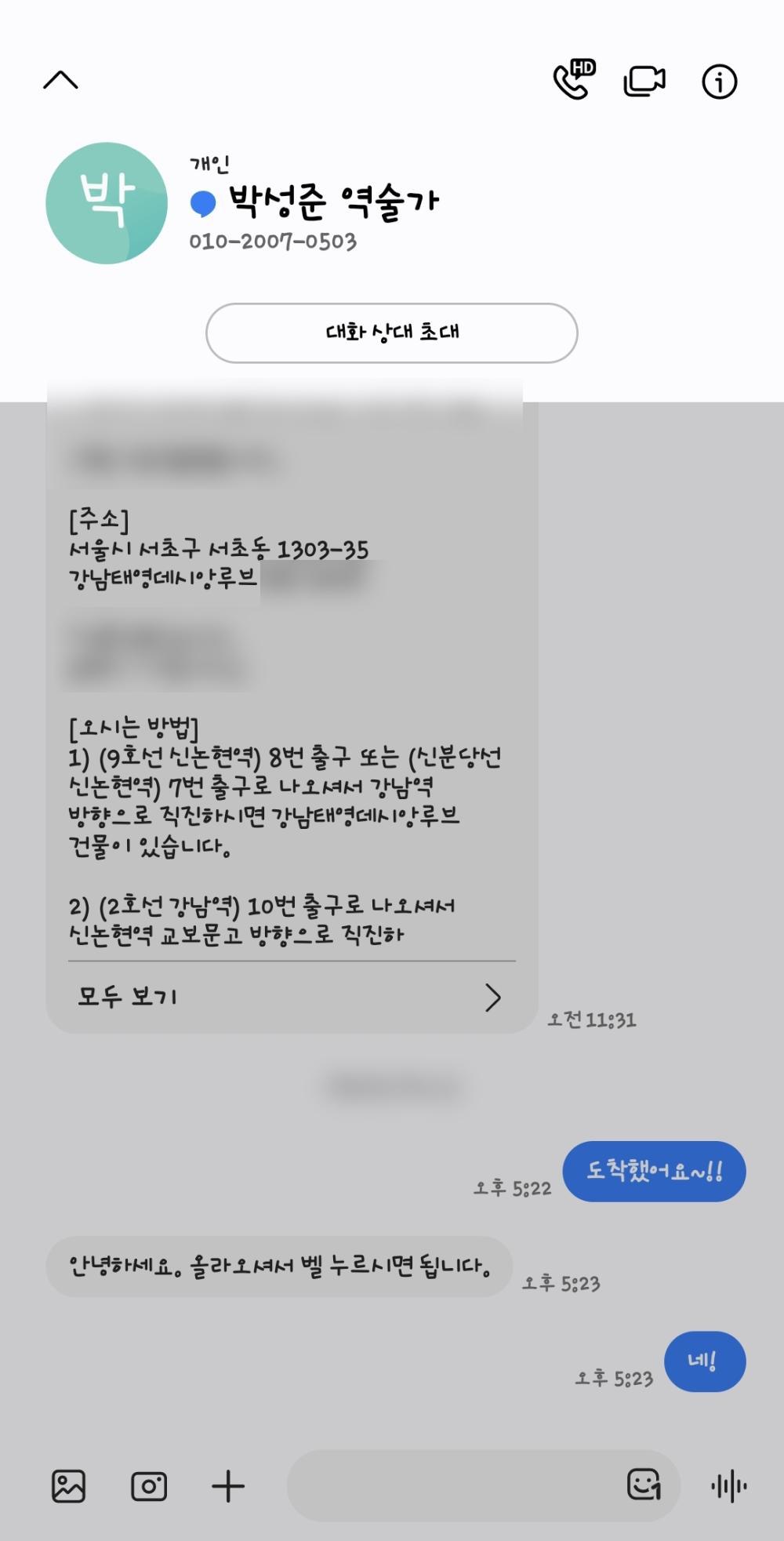Tap the 대화 상대 초대 button

click(x=392, y=333)
